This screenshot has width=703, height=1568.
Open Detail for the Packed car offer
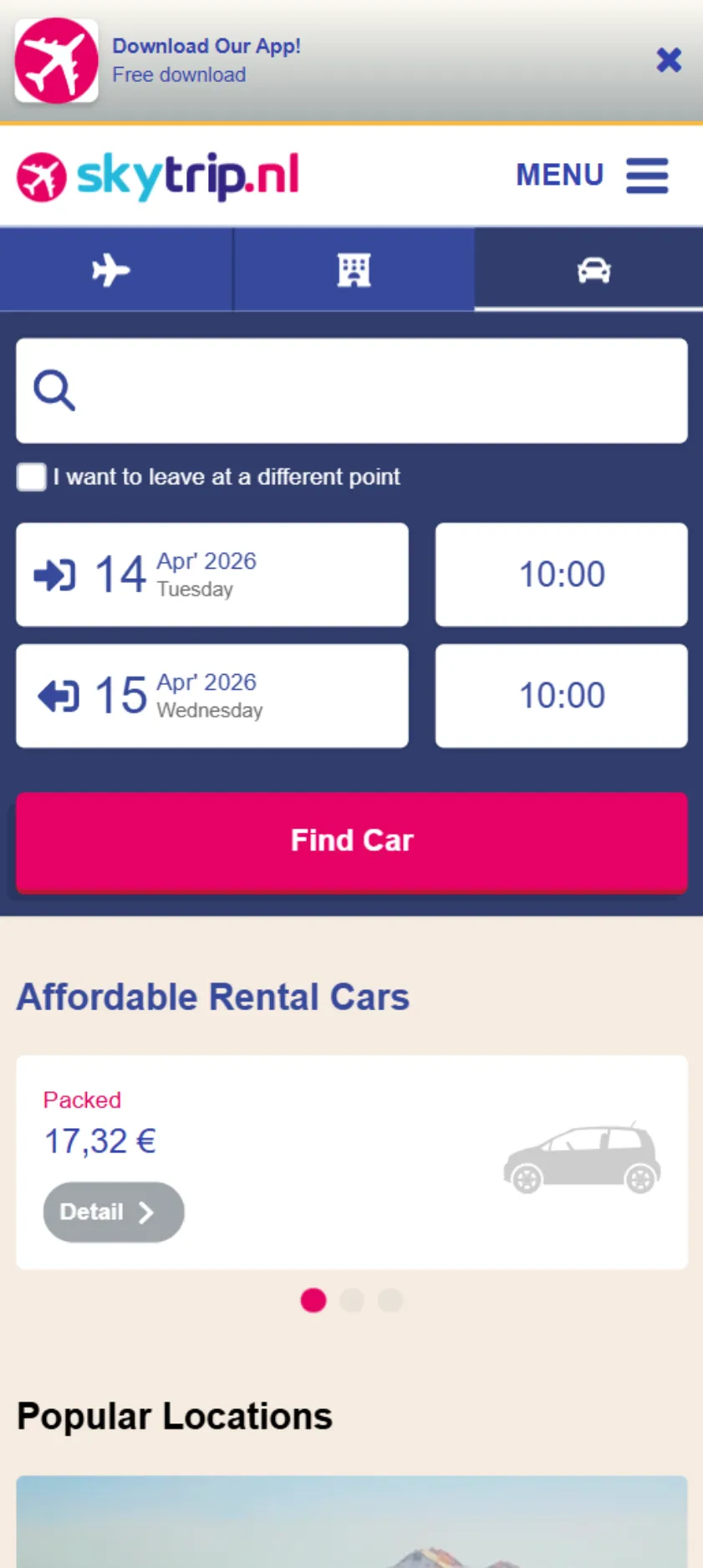coord(113,1212)
